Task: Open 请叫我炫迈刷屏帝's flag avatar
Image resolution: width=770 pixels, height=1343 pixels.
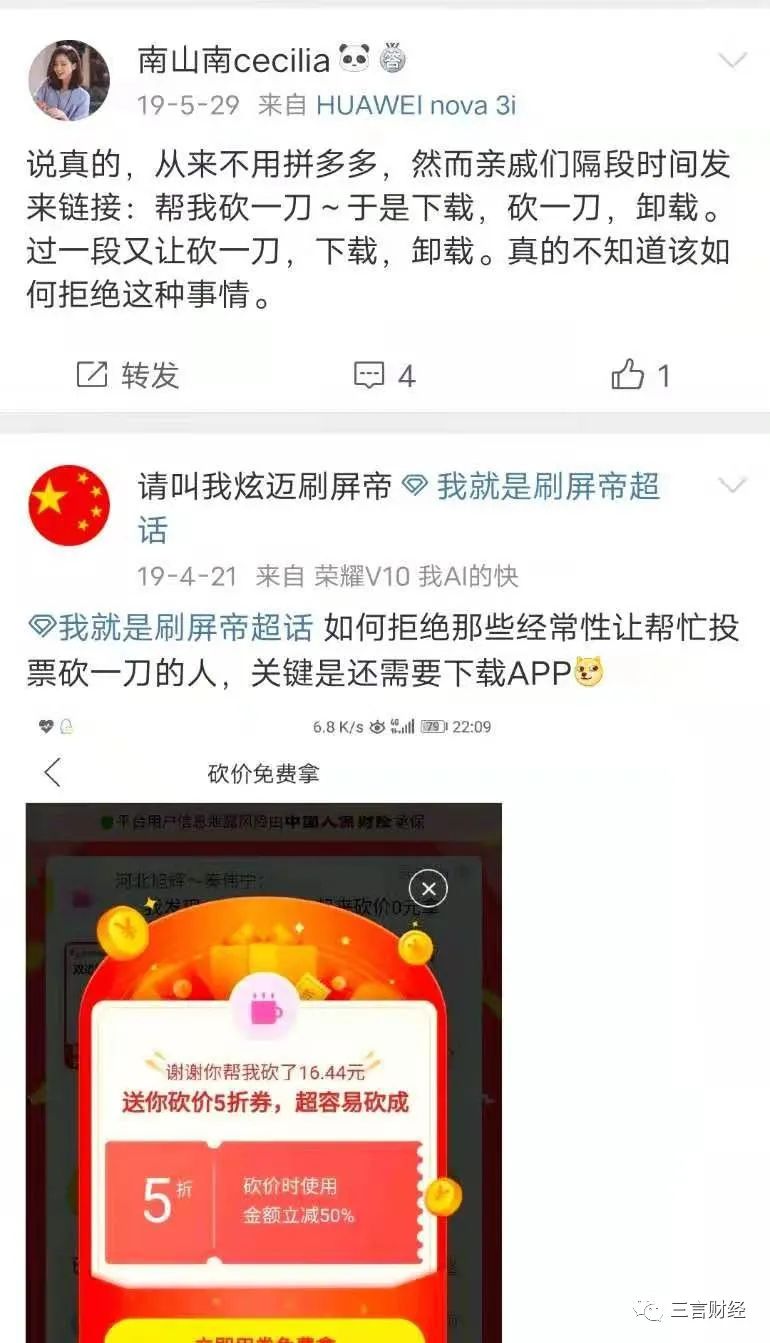Action: pos(69,505)
